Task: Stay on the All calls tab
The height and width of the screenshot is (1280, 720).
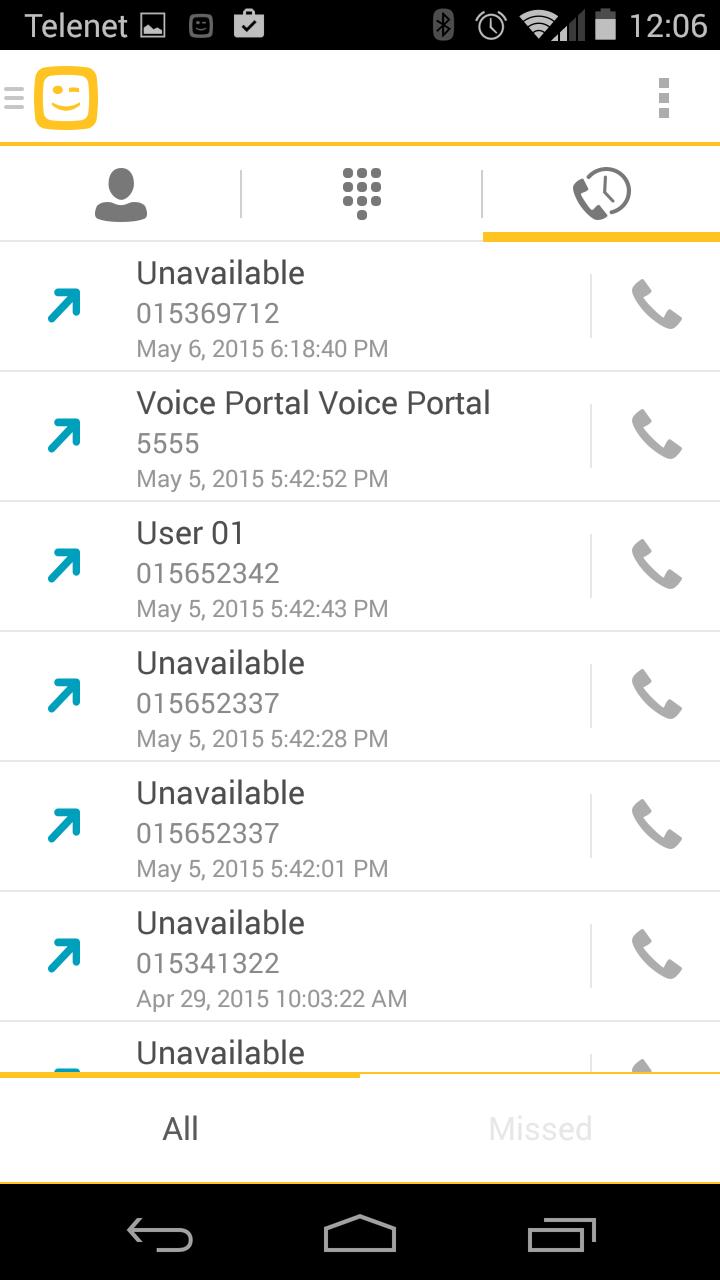Action: [x=180, y=1128]
